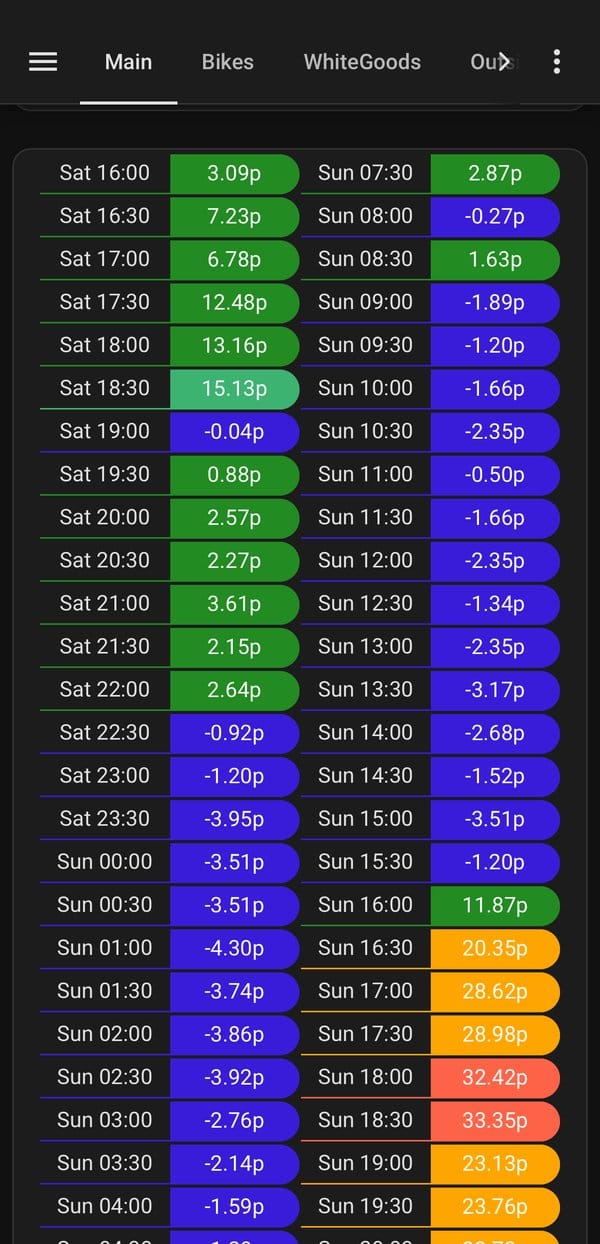600x1244 pixels.
Task: Switch to the Bikes tab
Action: click(228, 62)
